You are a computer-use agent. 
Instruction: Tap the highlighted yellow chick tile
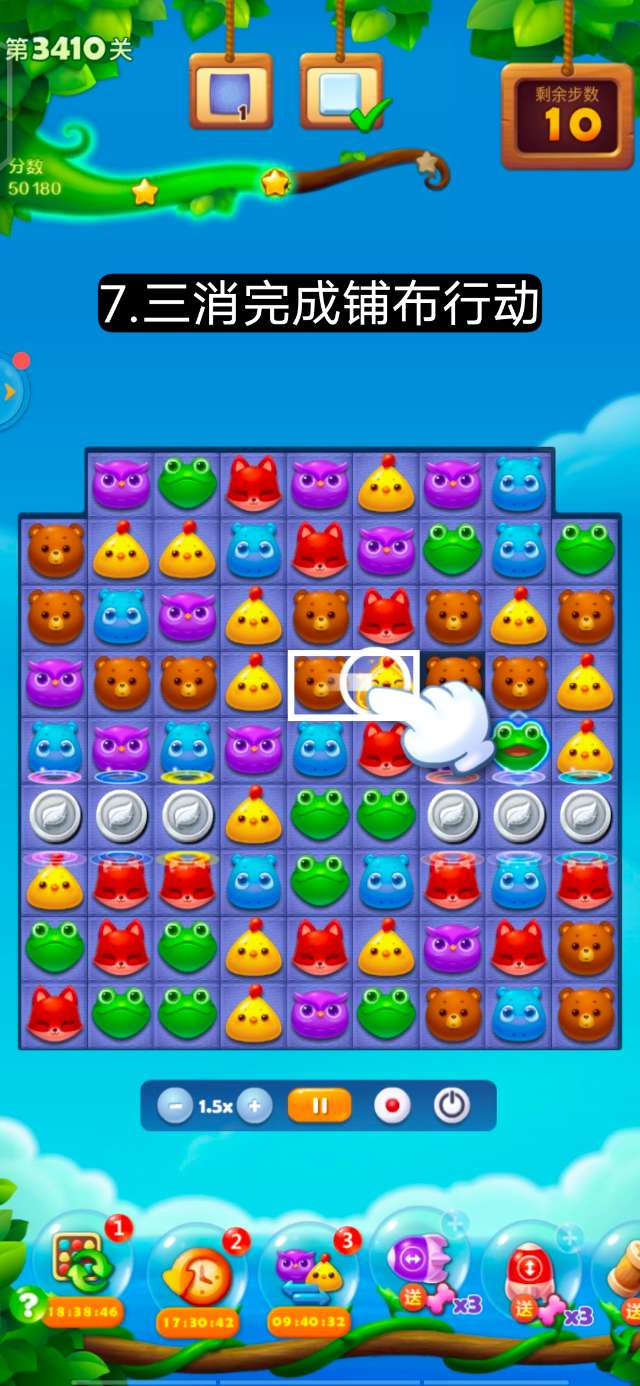(x=387, y=684)
